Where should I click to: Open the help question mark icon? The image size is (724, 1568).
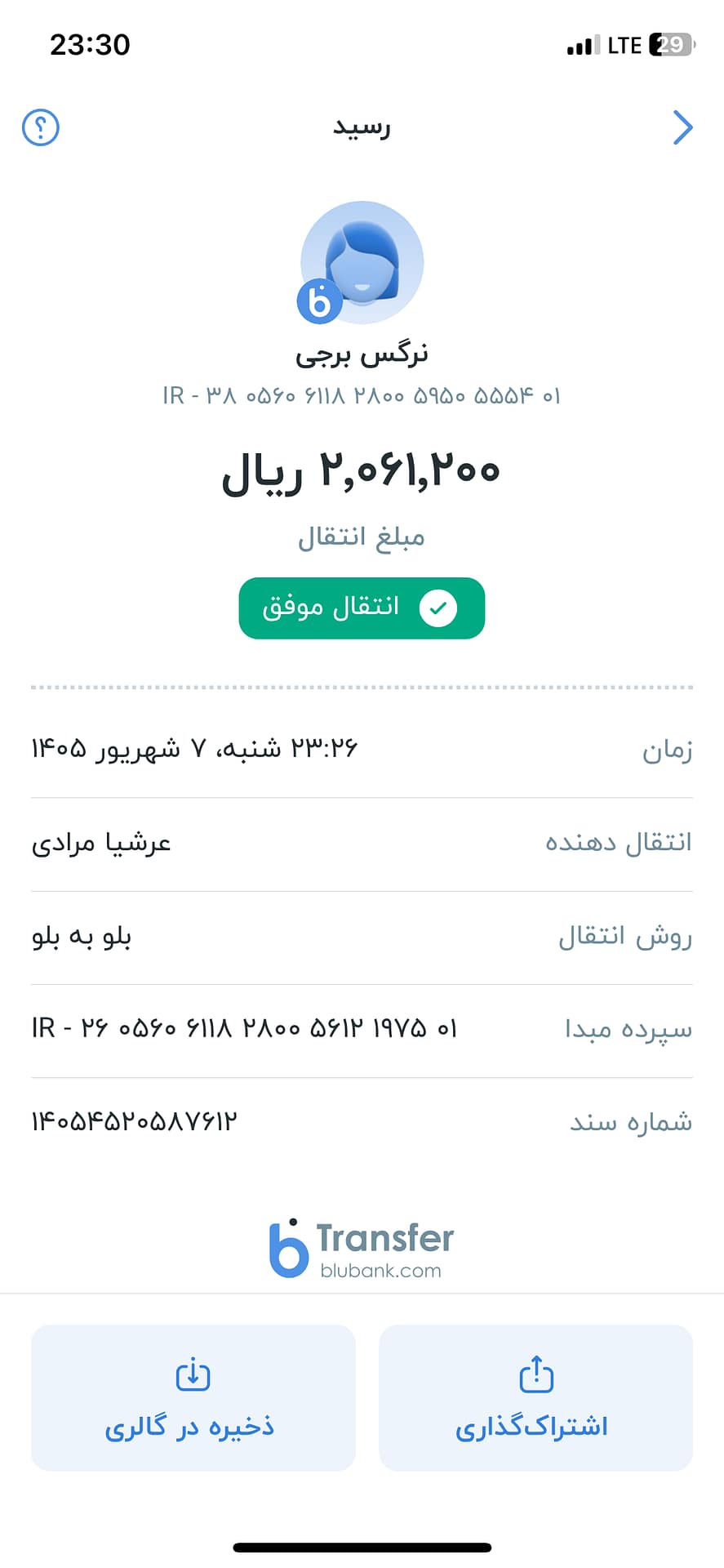tap(41, 127)
